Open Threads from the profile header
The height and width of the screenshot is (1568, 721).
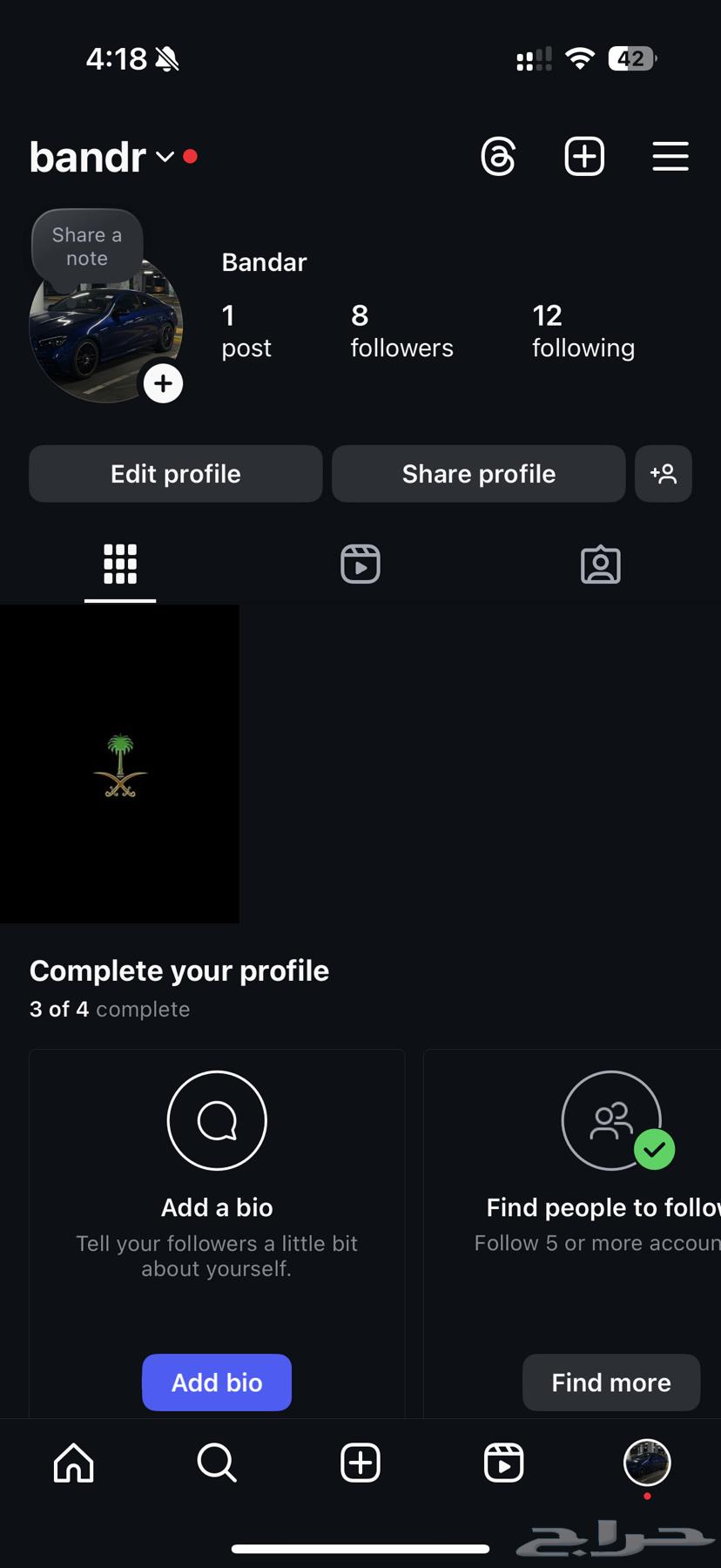497,156
